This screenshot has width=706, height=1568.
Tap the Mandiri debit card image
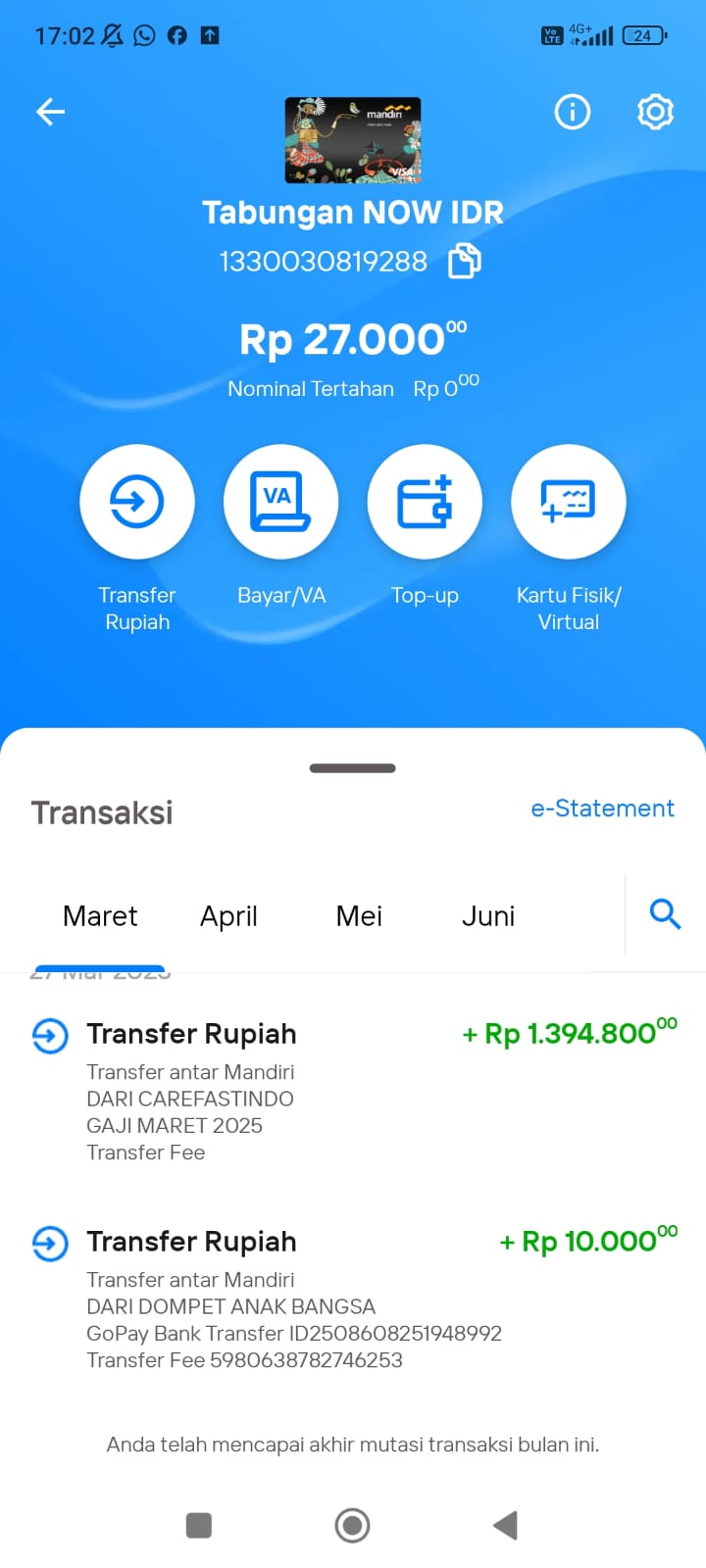[353, 140]
